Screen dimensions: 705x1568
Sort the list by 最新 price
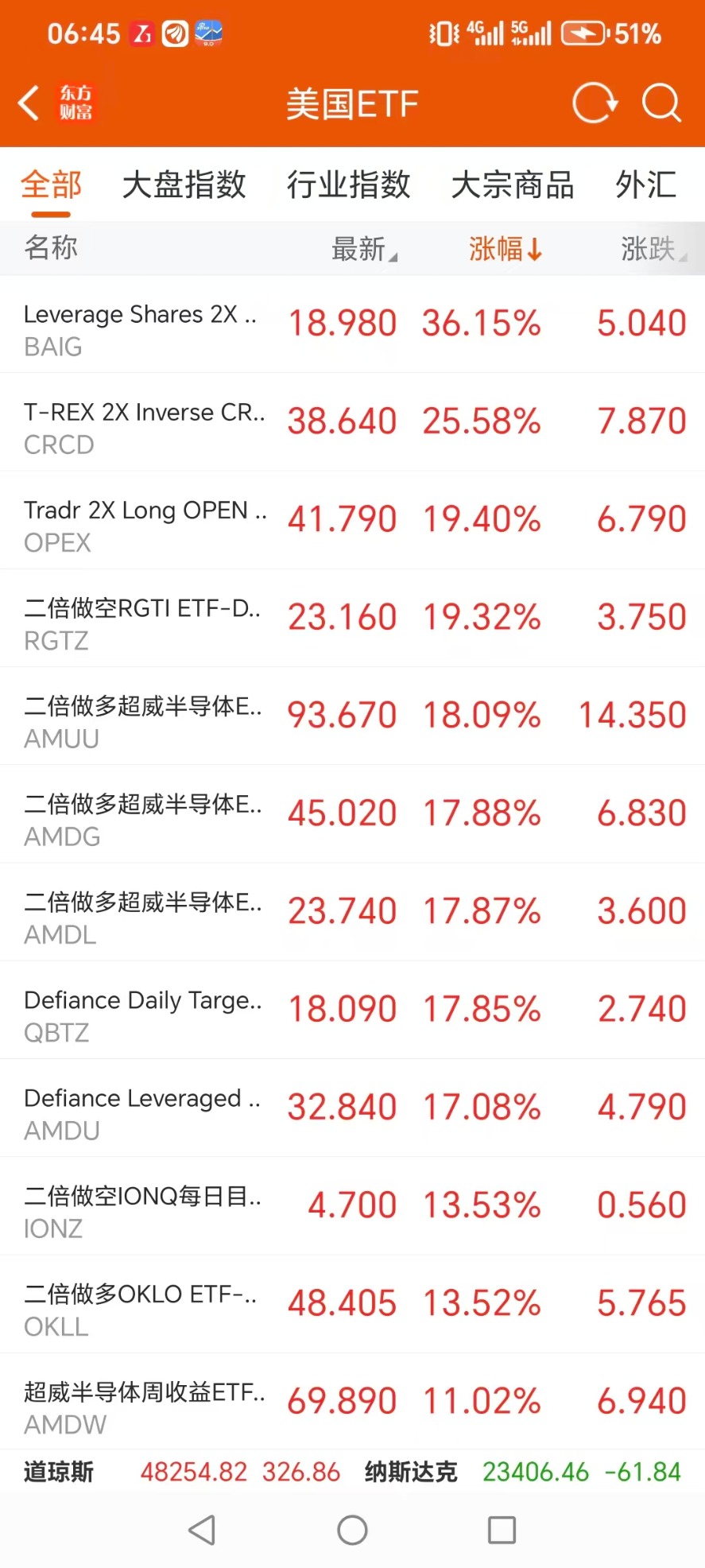click(x=362, y=249)
